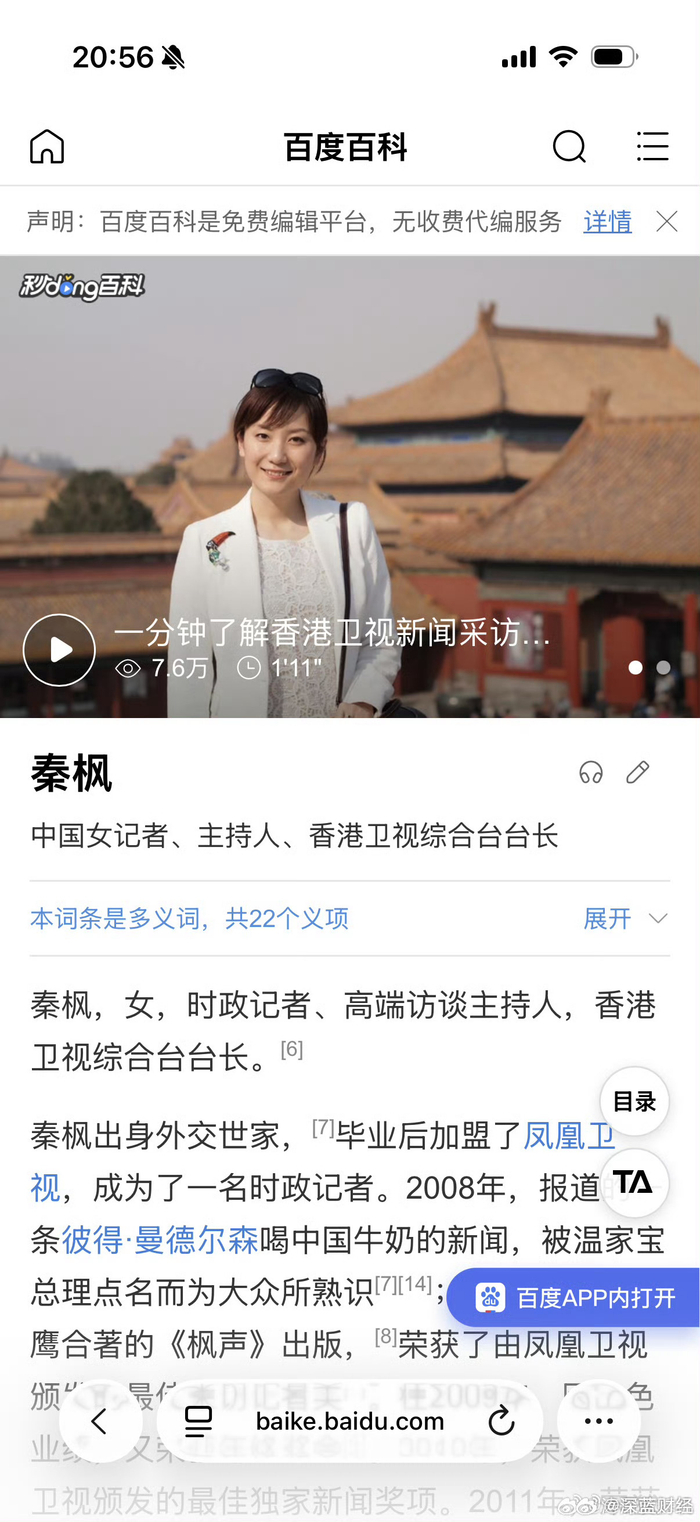
Task: Edit this entry with the pencil icon
Action: 638,772
